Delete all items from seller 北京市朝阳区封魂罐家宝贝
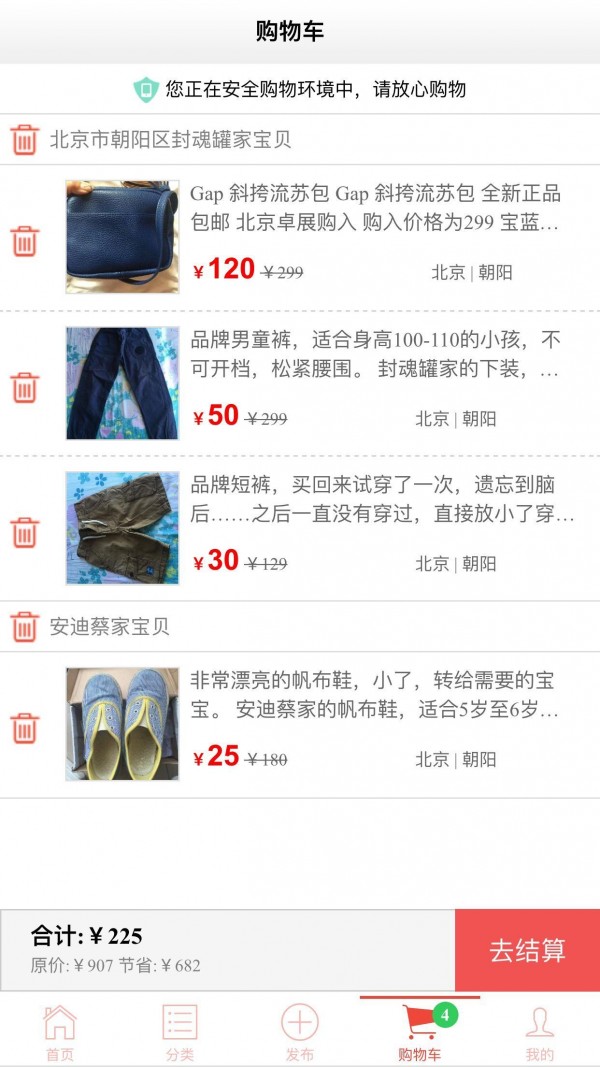The height and width of the screenshot is (1067, 600). tap(25, 140)
